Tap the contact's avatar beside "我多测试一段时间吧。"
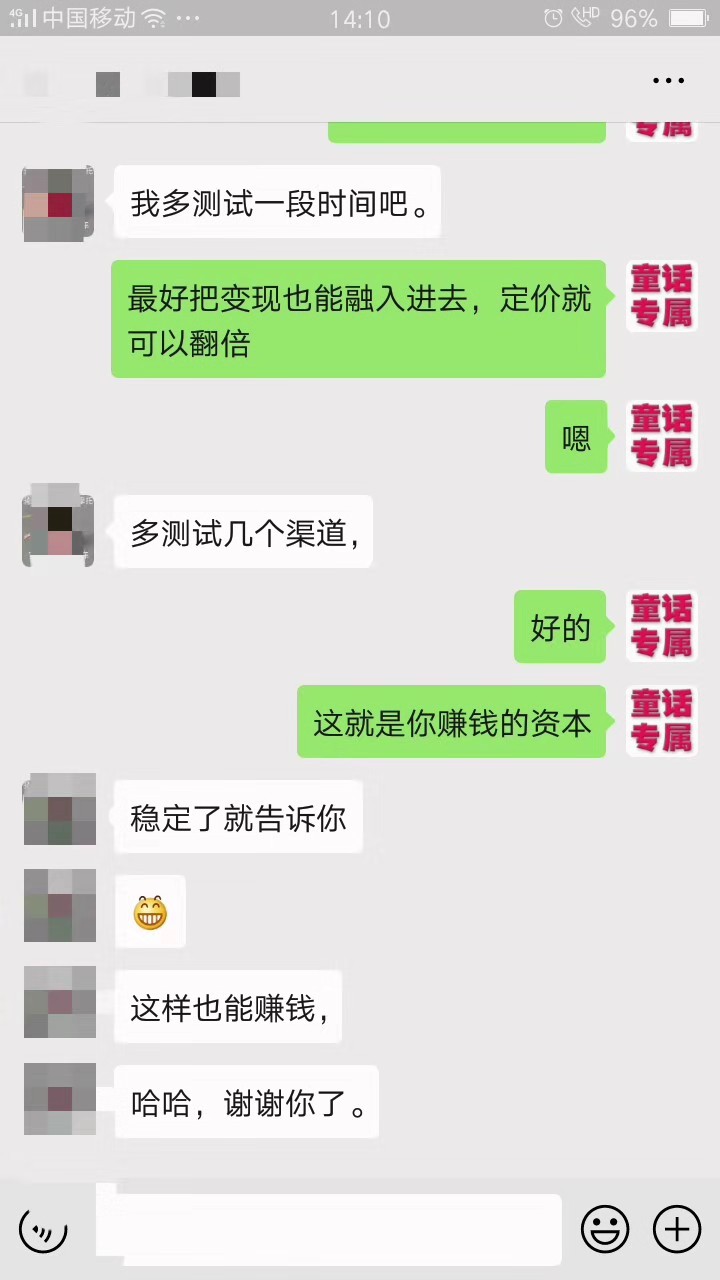This screenshot has height=1280, width=720. click(x=58, y=204)
